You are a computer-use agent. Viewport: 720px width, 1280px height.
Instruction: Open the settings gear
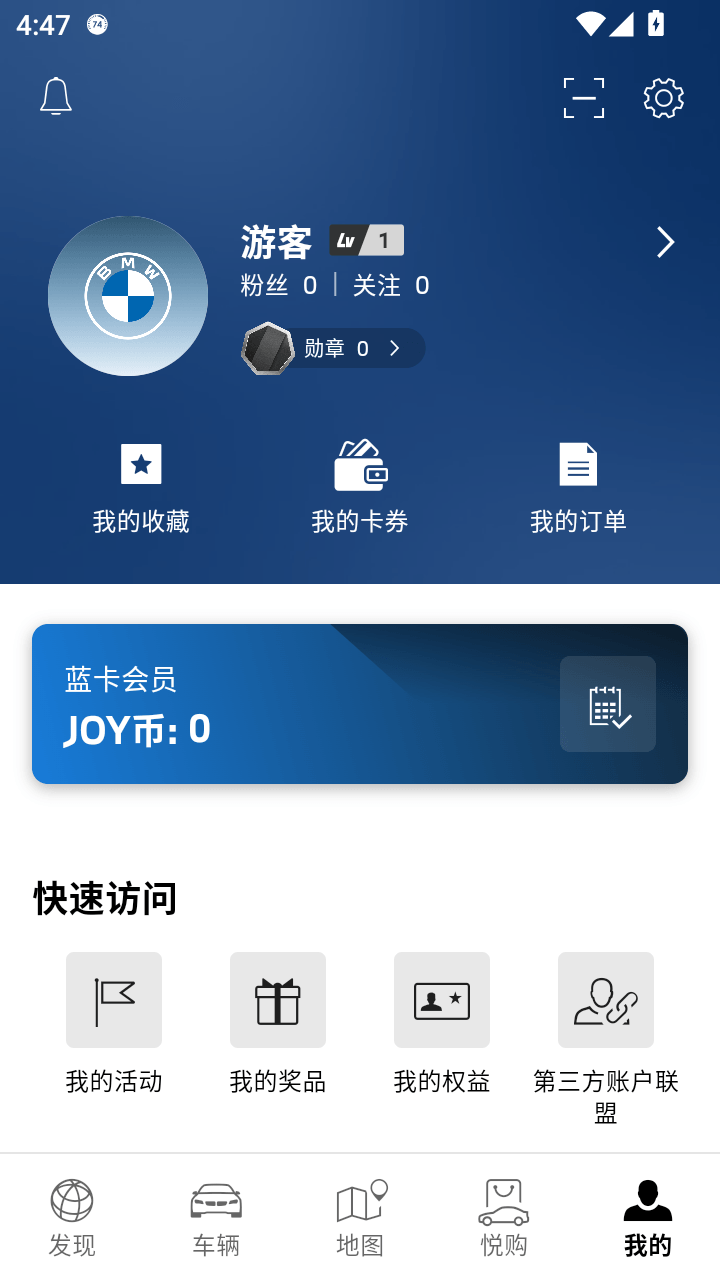tap(664, 98)
